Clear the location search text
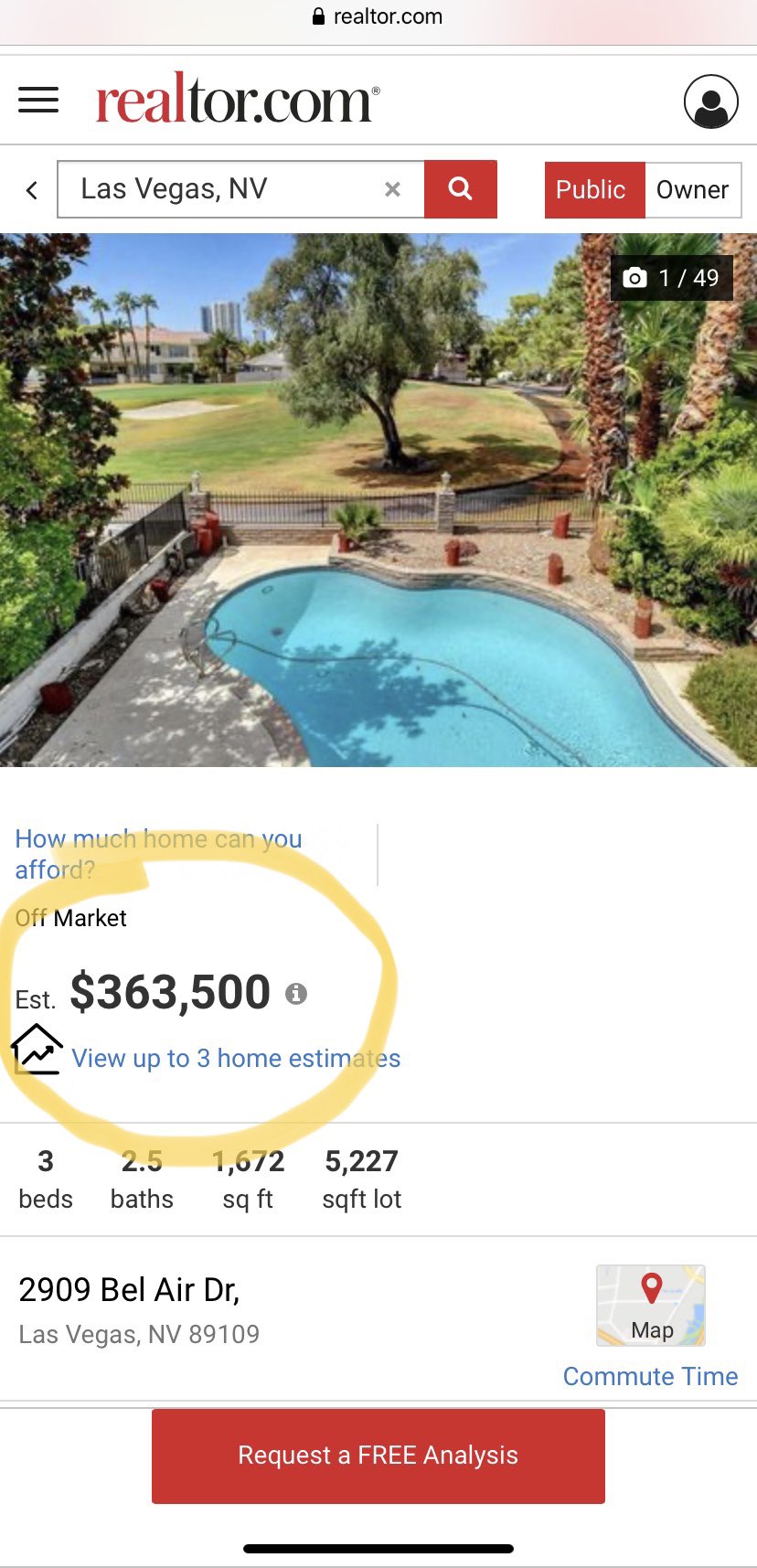Image resolution: width=757 pixels, height=1568 pixels. click(x=392, y=189)
